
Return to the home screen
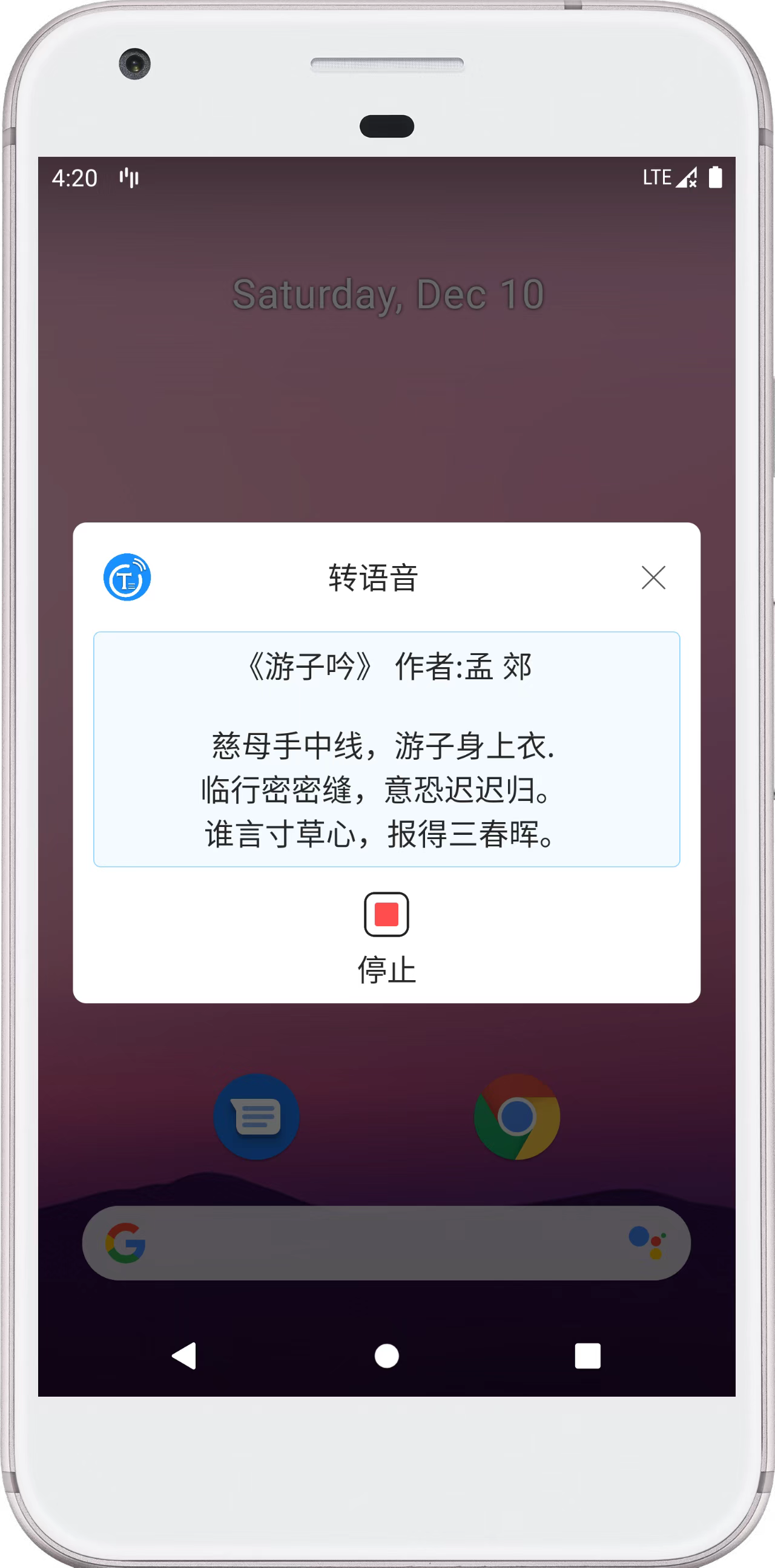386,1356
